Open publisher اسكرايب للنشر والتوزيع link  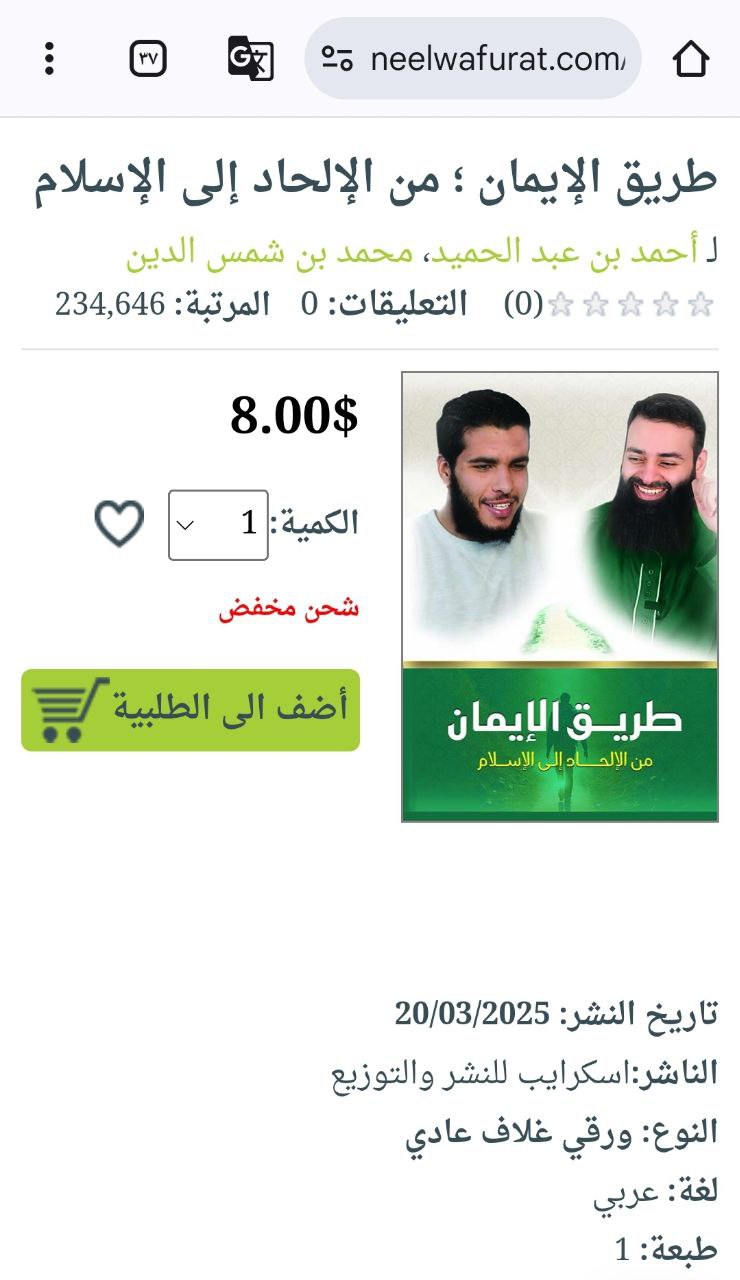point(478,1074)
